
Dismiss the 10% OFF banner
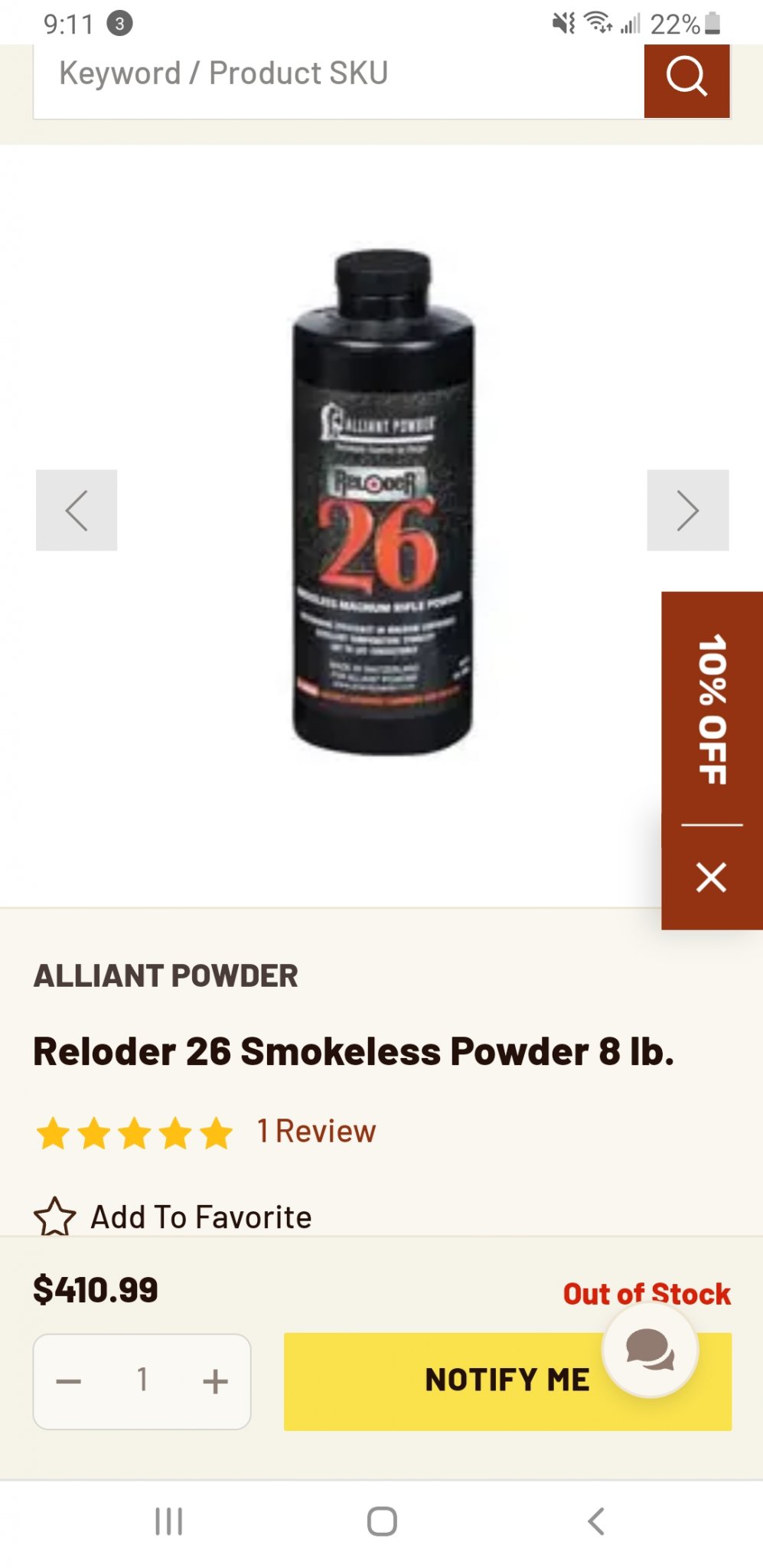click(x=711, y=877)
